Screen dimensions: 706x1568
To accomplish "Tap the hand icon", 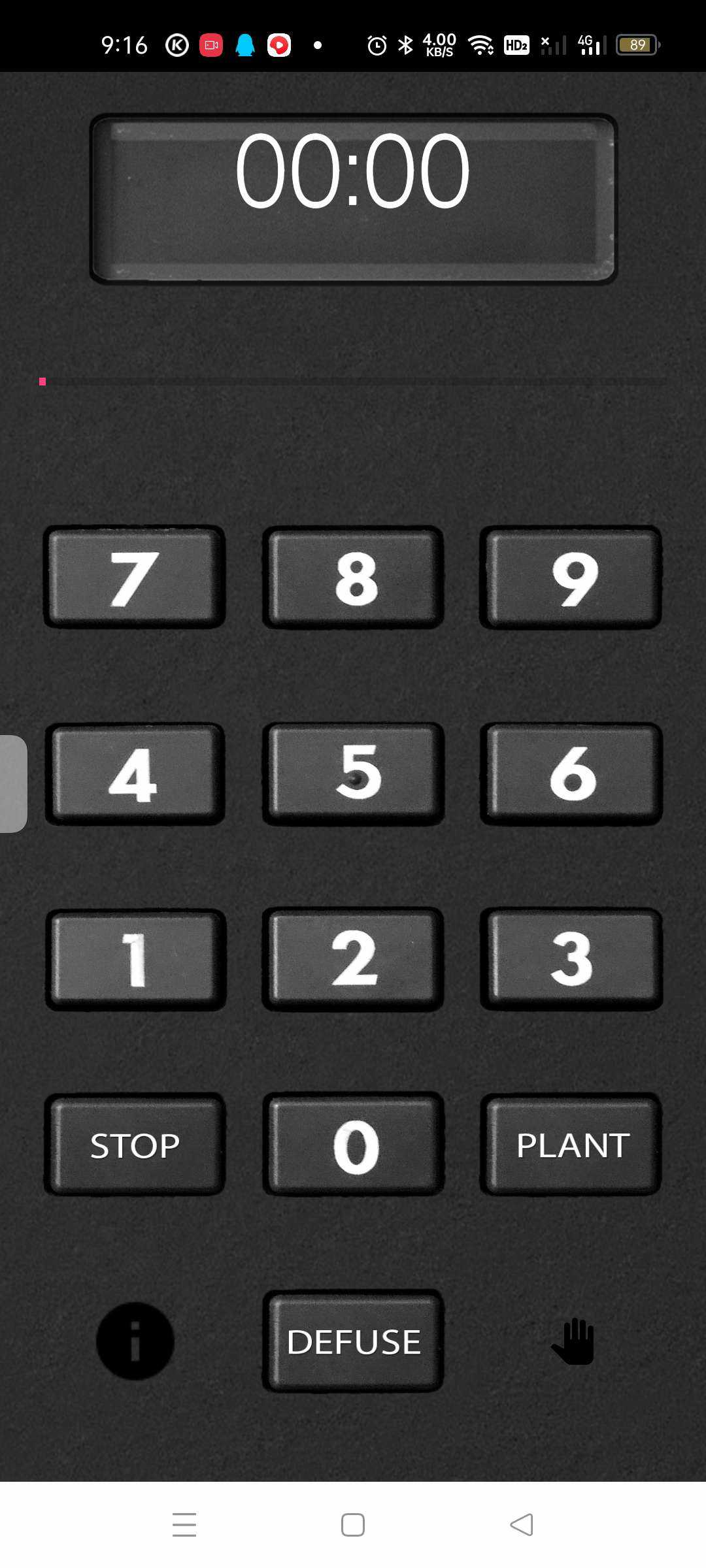I will pyautogui.click(x=573, y=1341).
